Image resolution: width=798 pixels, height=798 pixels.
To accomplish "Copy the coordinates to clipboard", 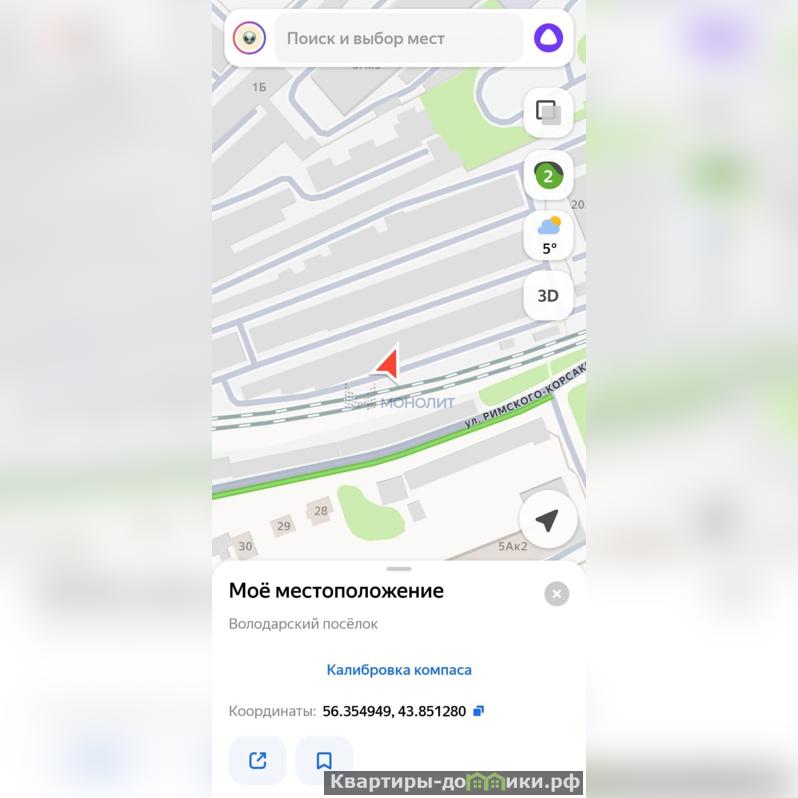I will click(x=479, y=711).
